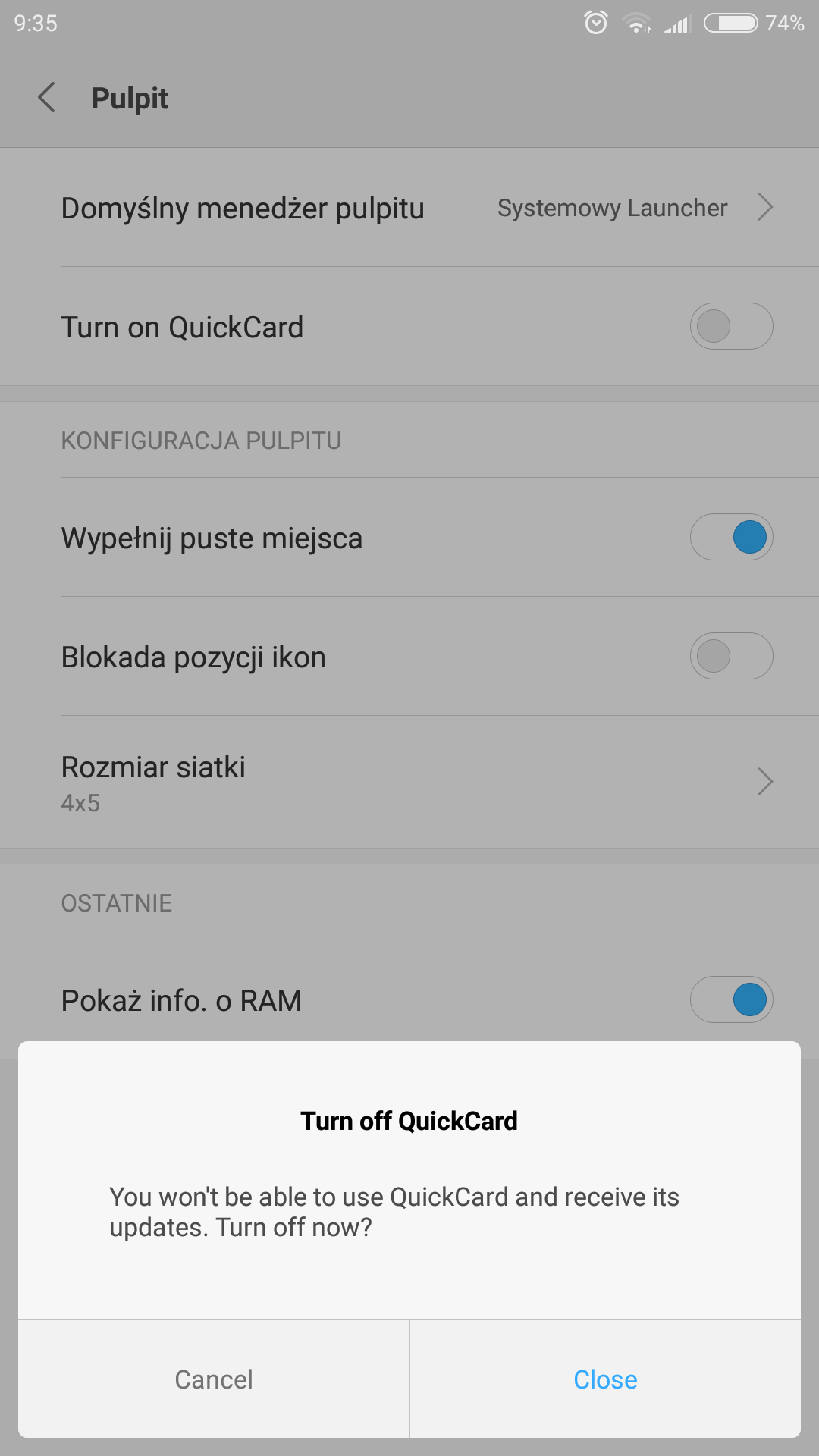Toggle the Turn on QuickCard switch

tap(731, 327)
